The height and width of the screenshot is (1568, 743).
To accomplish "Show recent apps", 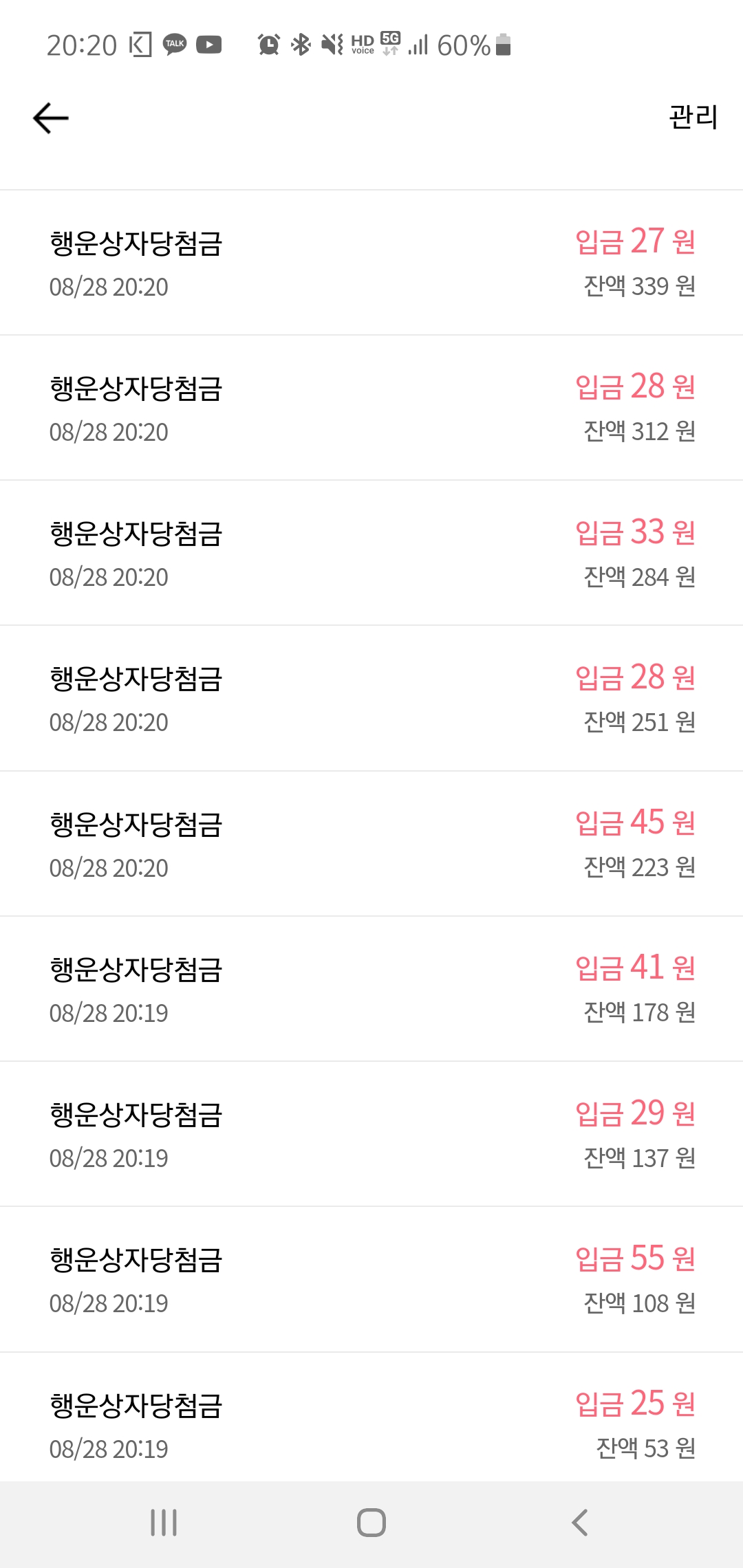I will 164,1523.
